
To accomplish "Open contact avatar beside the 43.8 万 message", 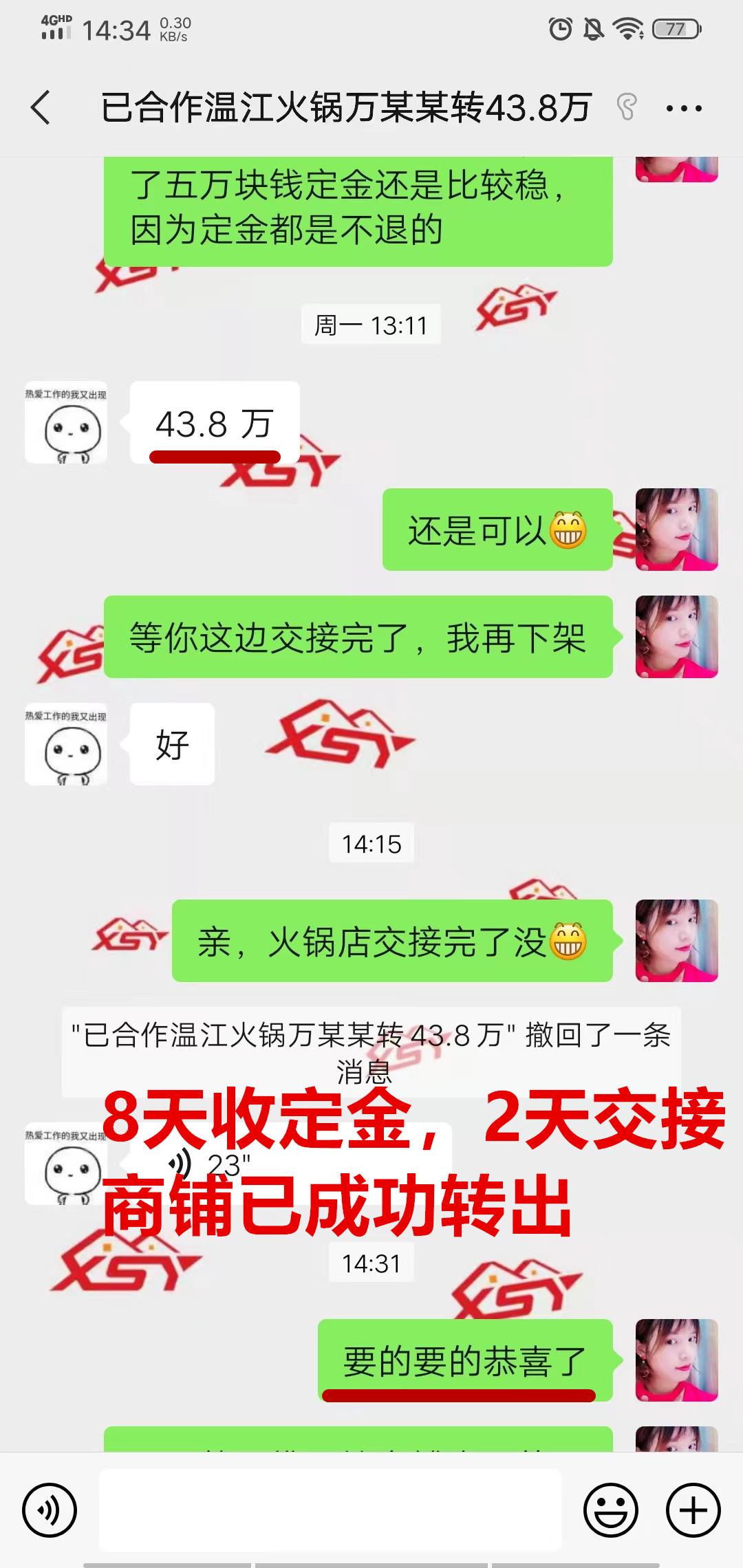I will pyautogui.click(x=66, y=422).
